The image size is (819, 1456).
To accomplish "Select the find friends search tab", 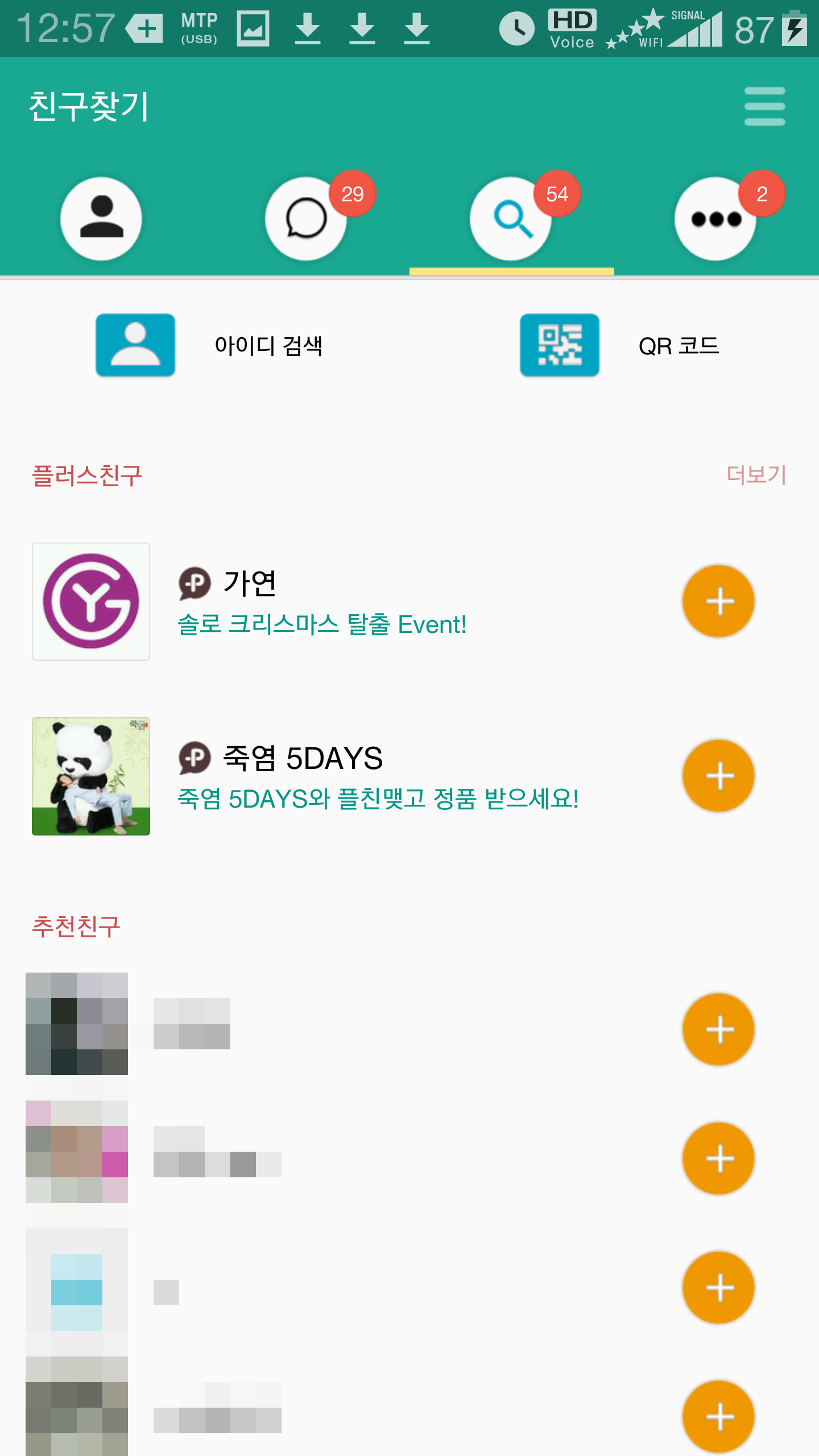I will (511, 219).
